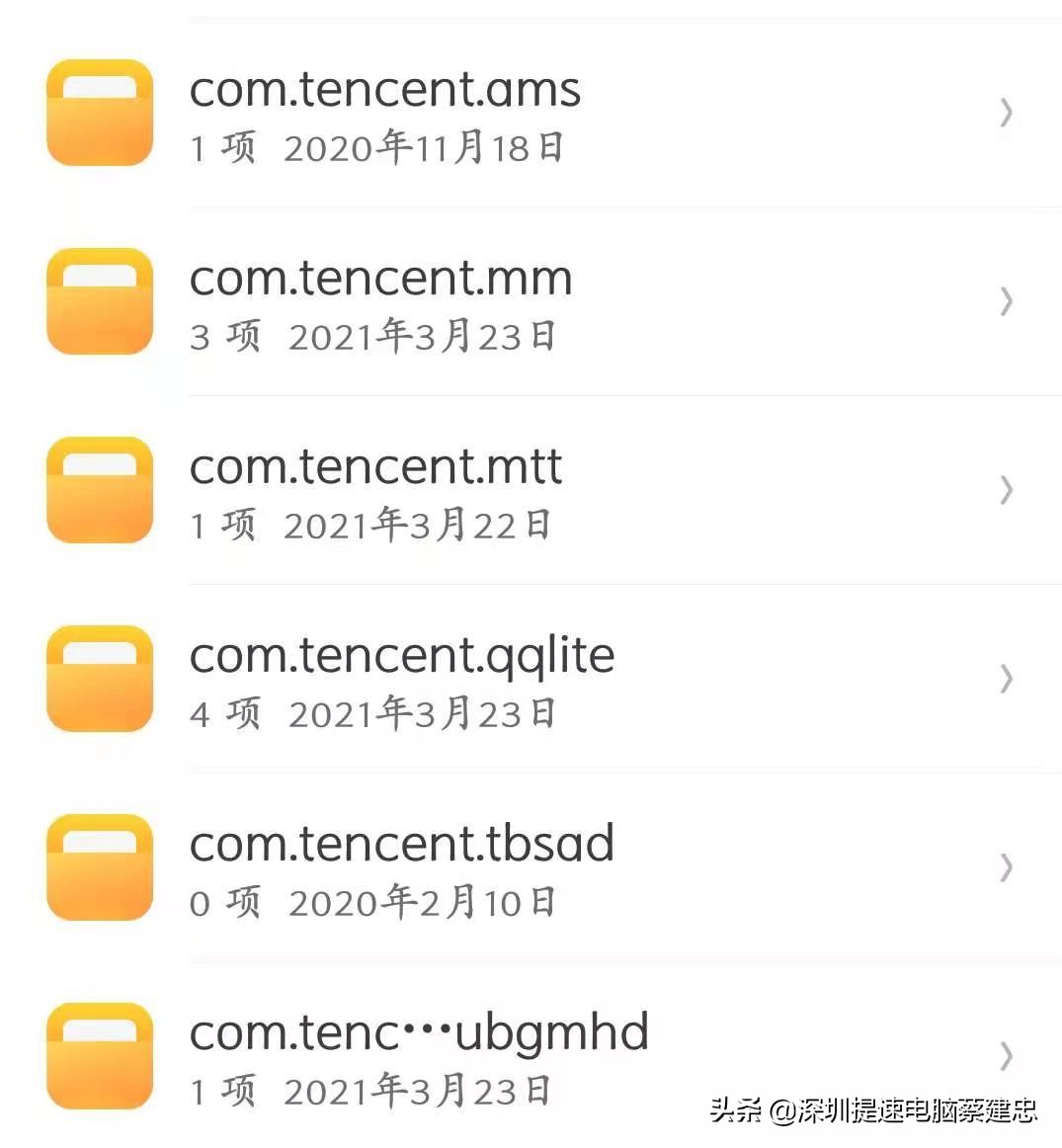Image resolution: width=1062 pixels, height=1148 pixels.
Task: Open the com.tencent.qqlite folder
Action: tap(401, 654)
